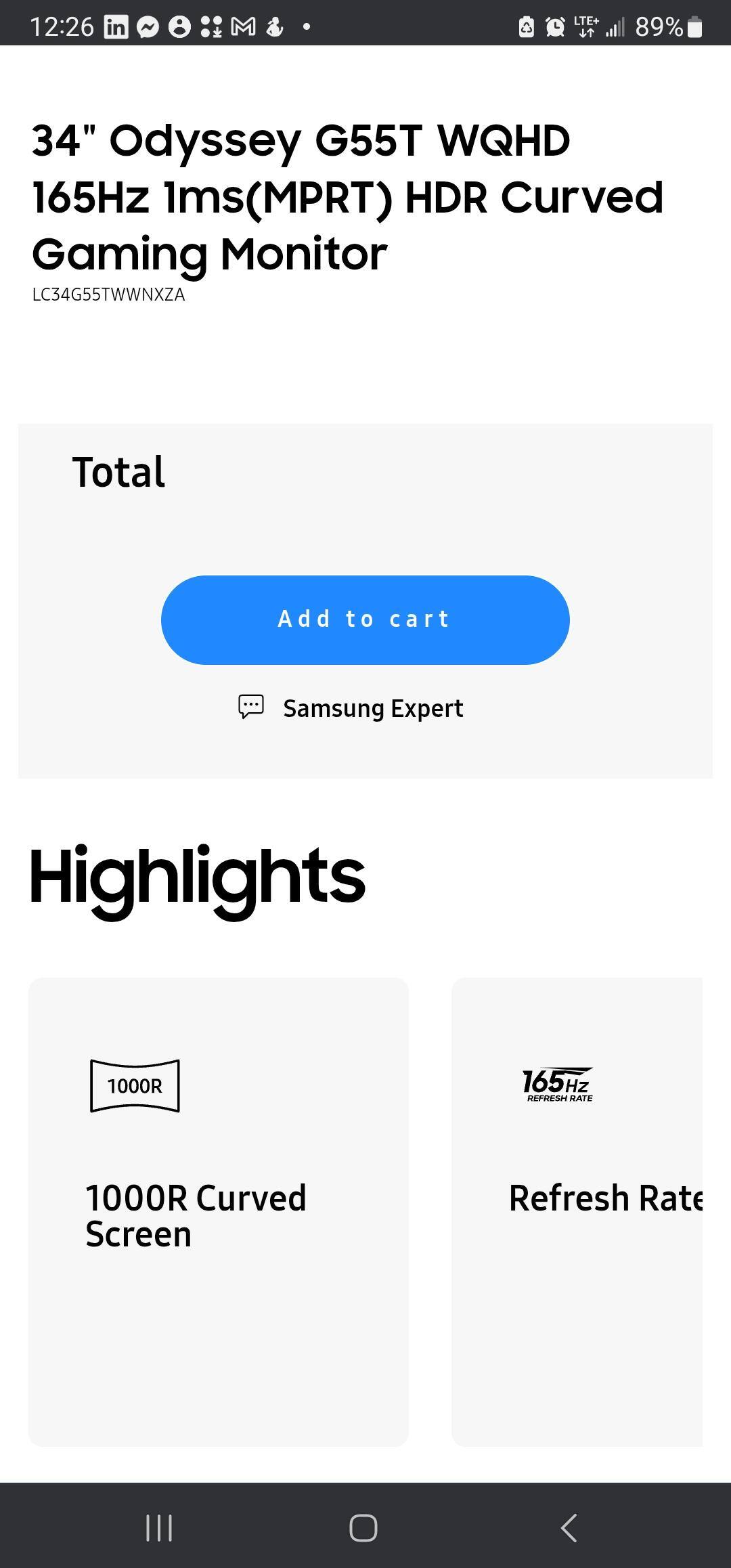Image resolution: width=731 pixels, height=1568 pixels.
Task: Chat with a Samsung Expert
Action: click(x=352, y=708)
